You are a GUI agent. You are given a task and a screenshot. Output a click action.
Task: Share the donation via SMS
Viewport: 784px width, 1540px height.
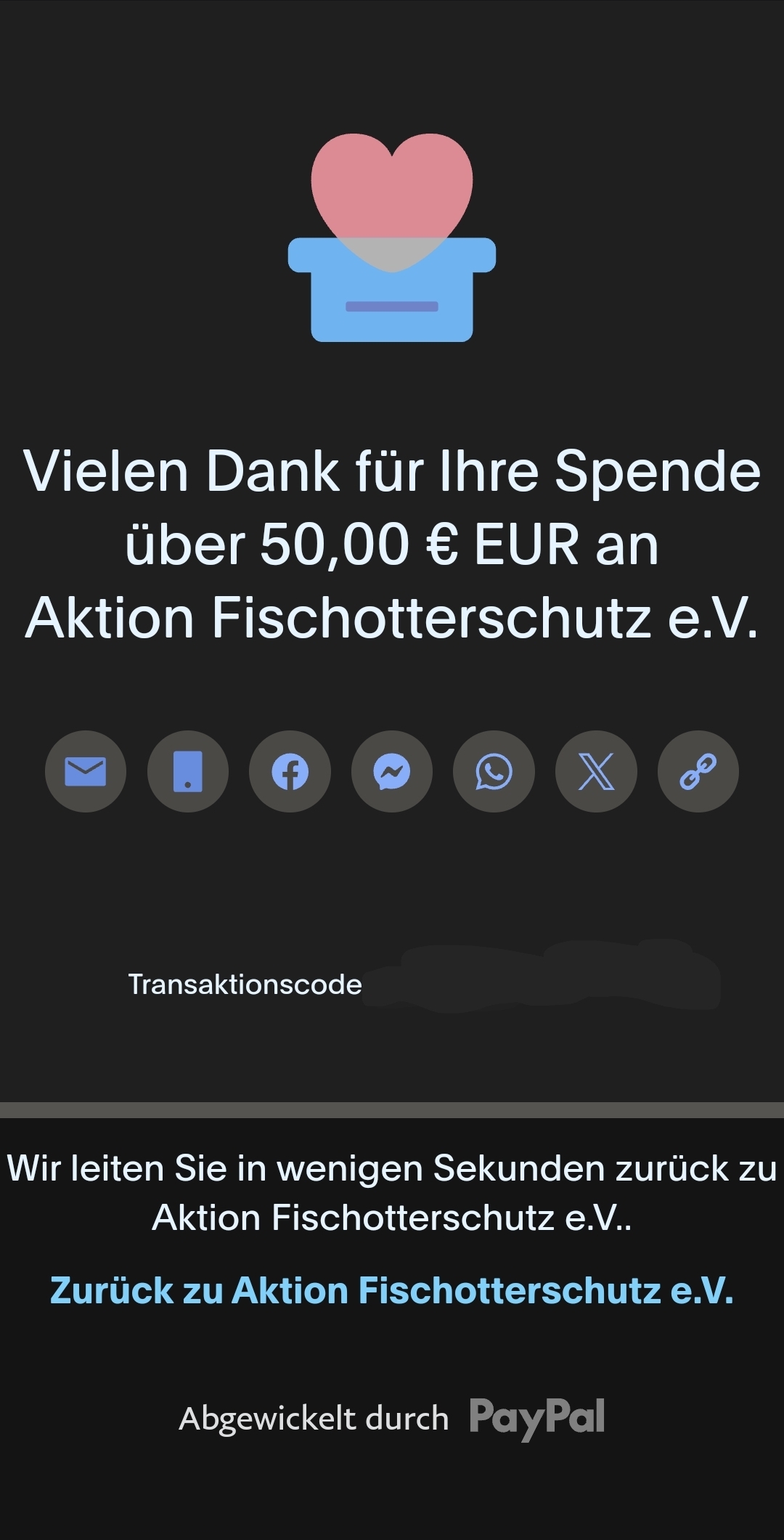point(188,771)
